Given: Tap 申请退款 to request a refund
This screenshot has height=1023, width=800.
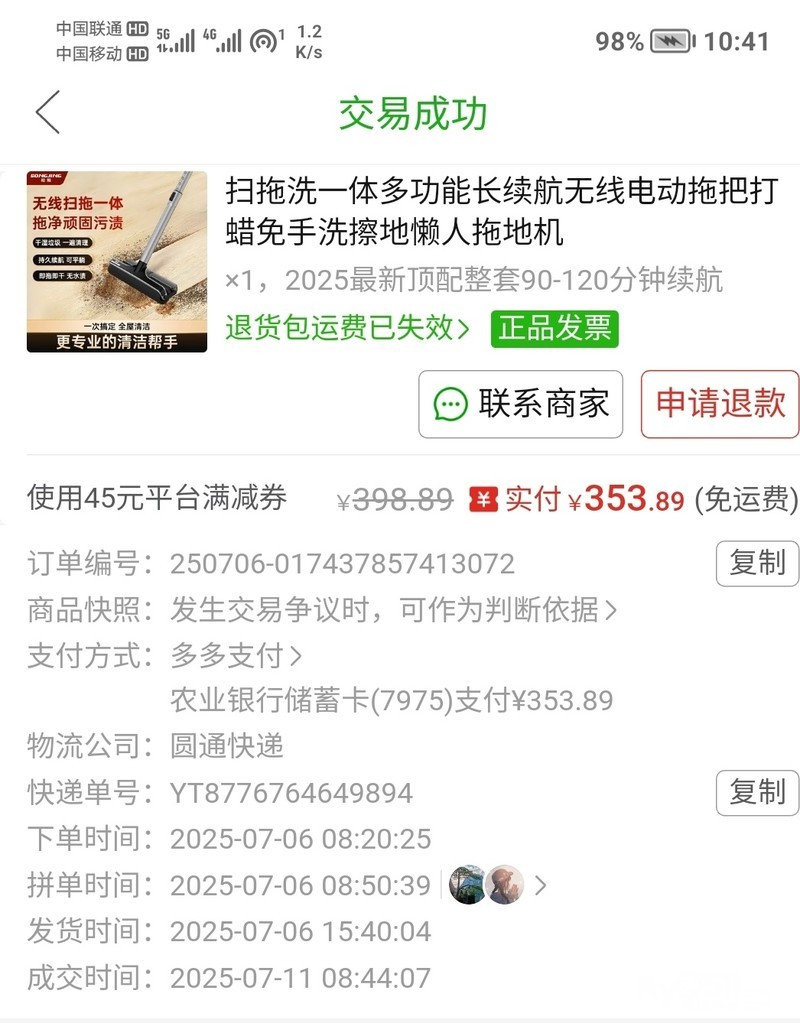Looking at the screenshot, I should pos(720,404).
